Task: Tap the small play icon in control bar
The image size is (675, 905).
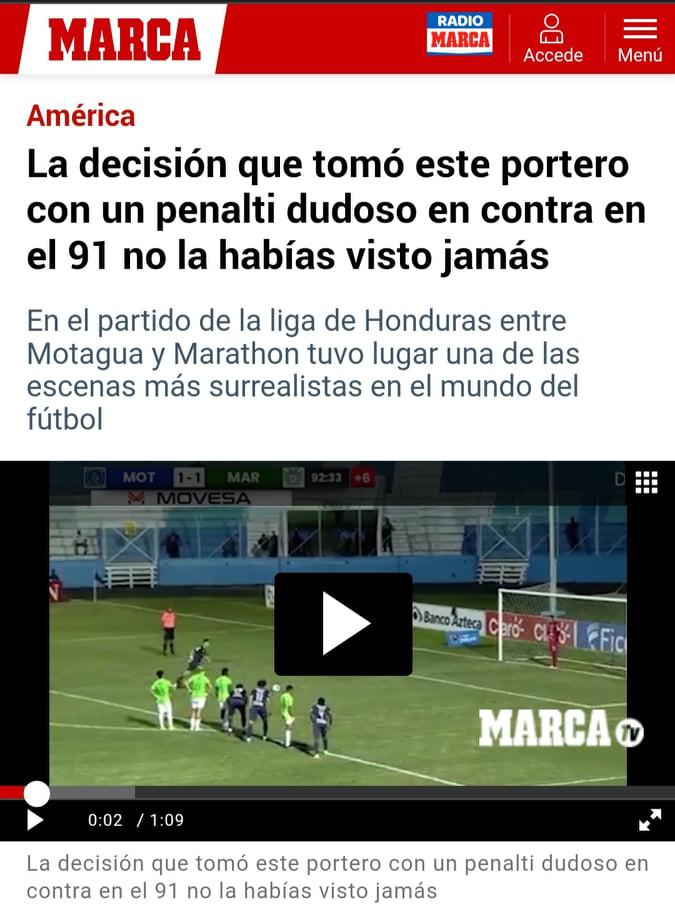Action: pyautogui.click(x=35, y=820)
